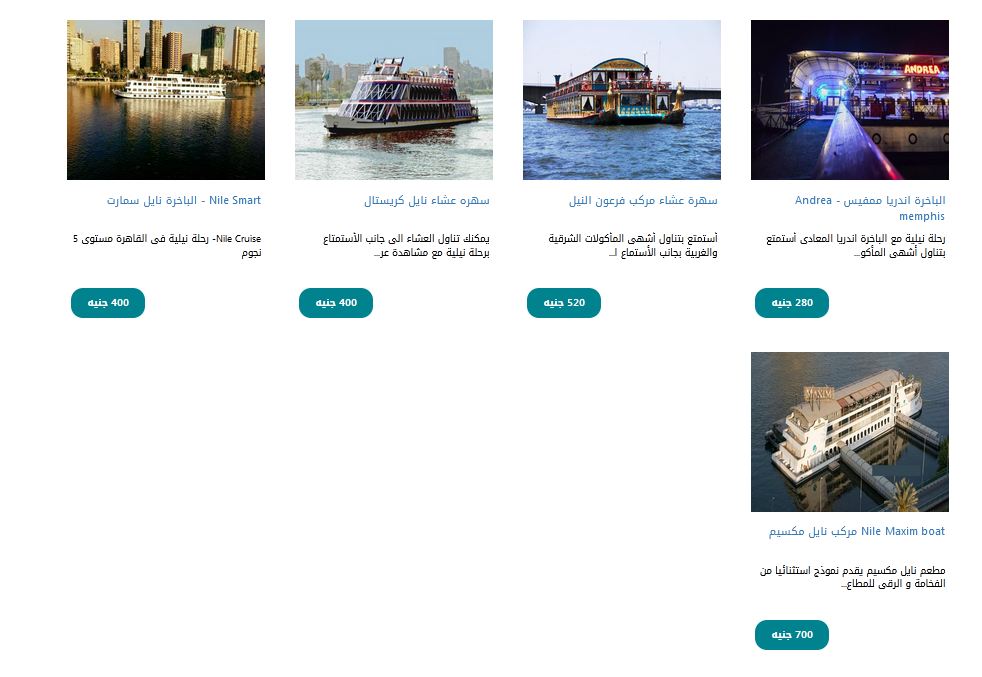Open the Nile Smart cruise photo

(166, 100)
